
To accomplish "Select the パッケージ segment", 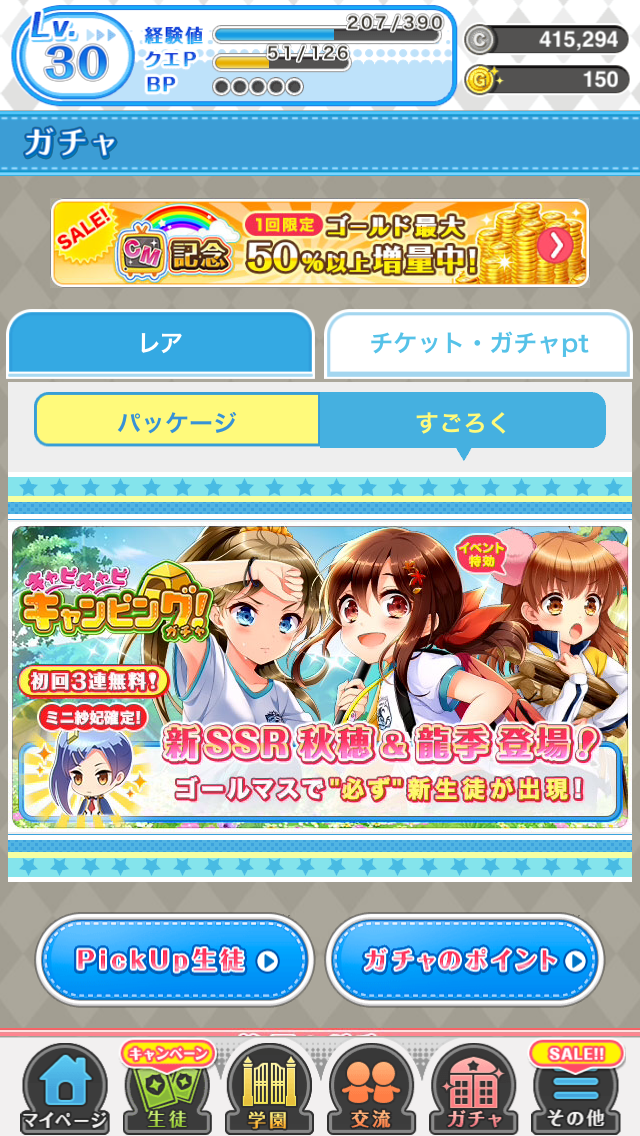I will coord(177,421).
